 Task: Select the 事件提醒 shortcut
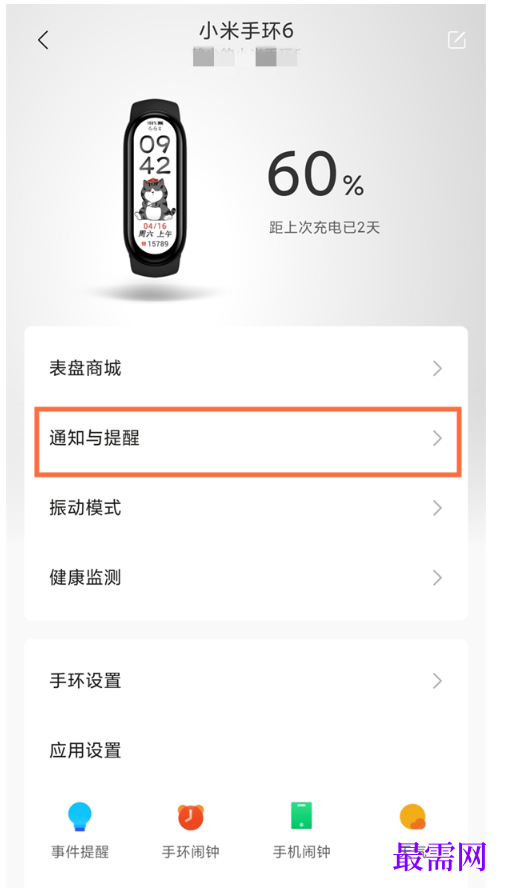79,830
